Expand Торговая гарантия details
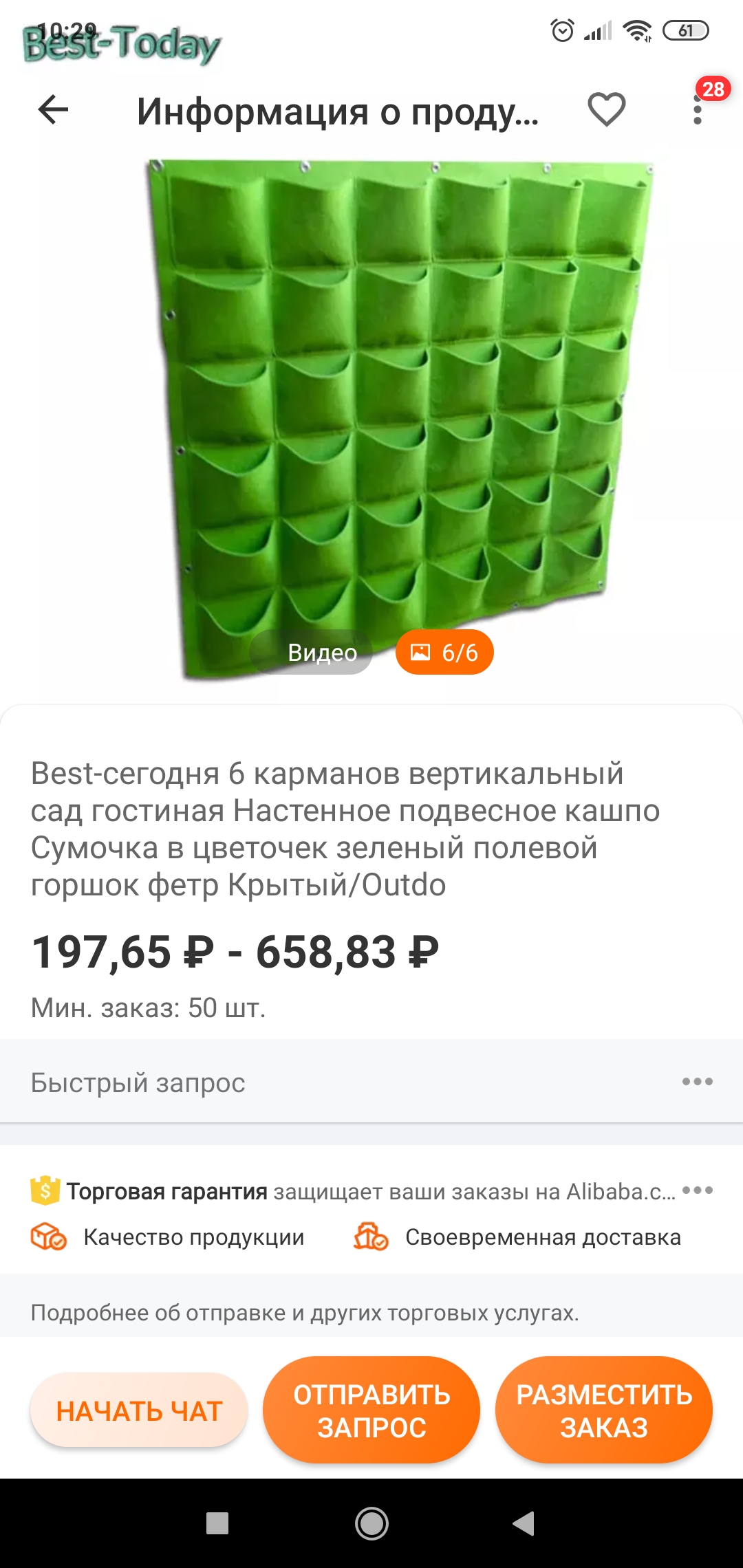Image resolution: width=743 pixels, height=1568 pixels. pos(697,1190)
